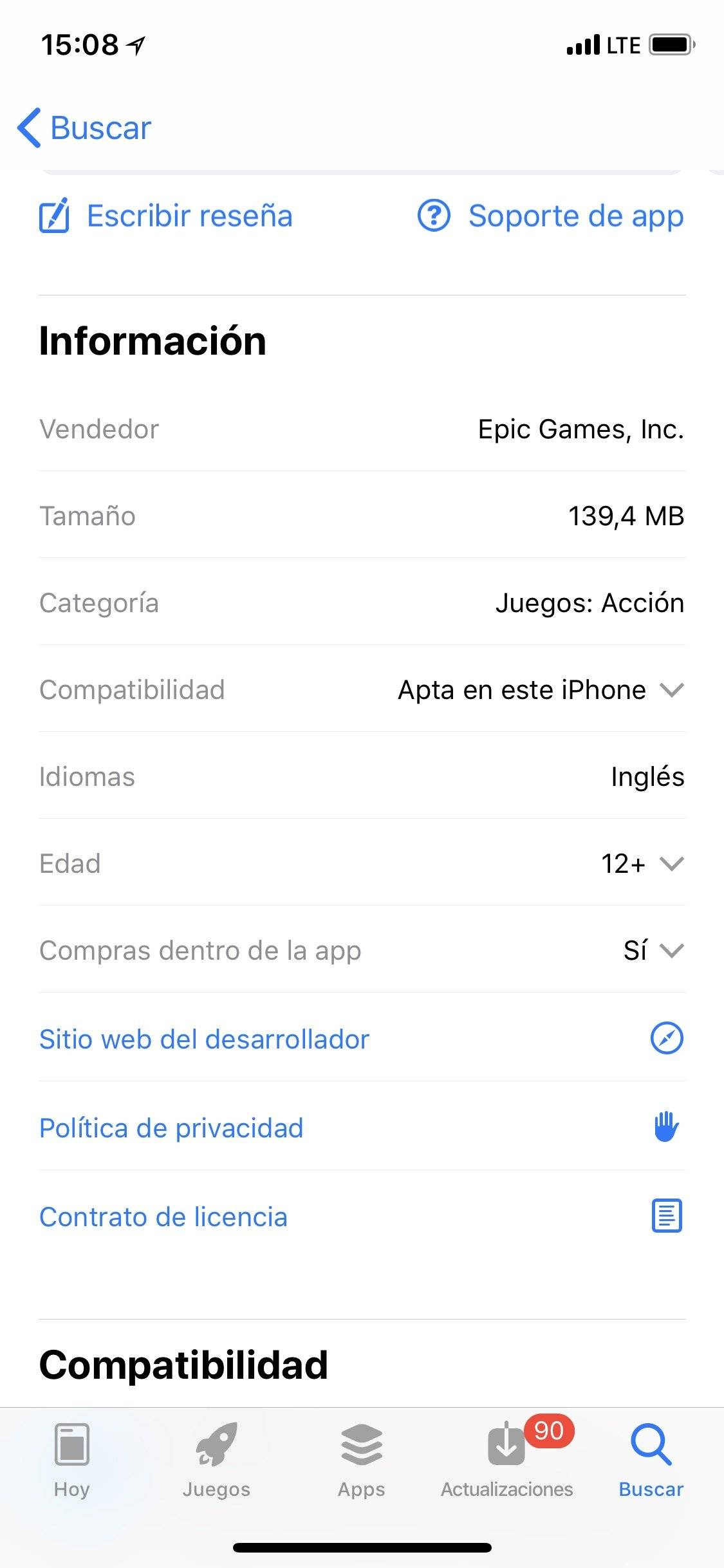Open the Actualizaciones tab
Viewport: 724px width, 1568px height.
click(507, 1460)
